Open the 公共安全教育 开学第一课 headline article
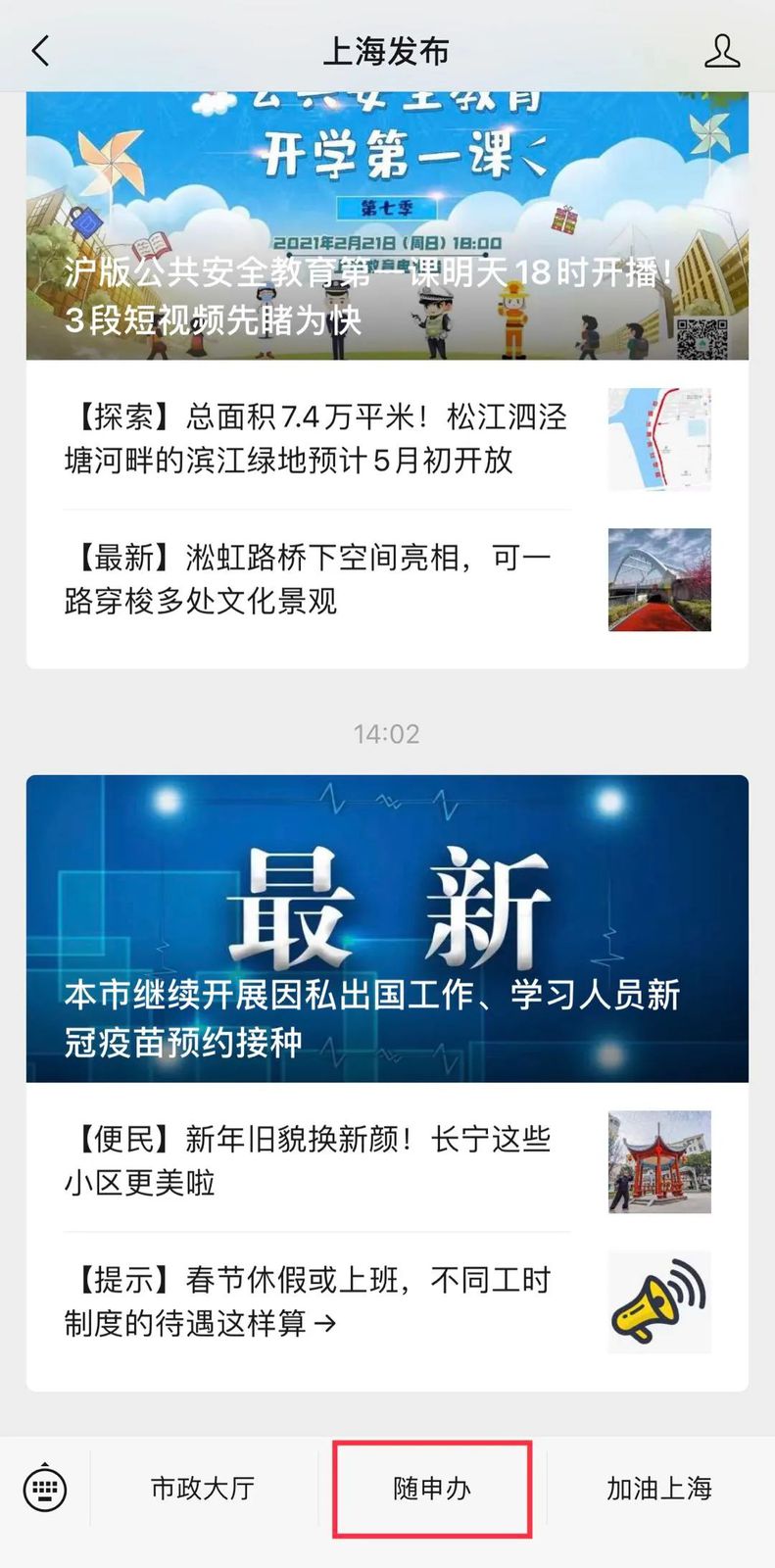 (387, 226)
